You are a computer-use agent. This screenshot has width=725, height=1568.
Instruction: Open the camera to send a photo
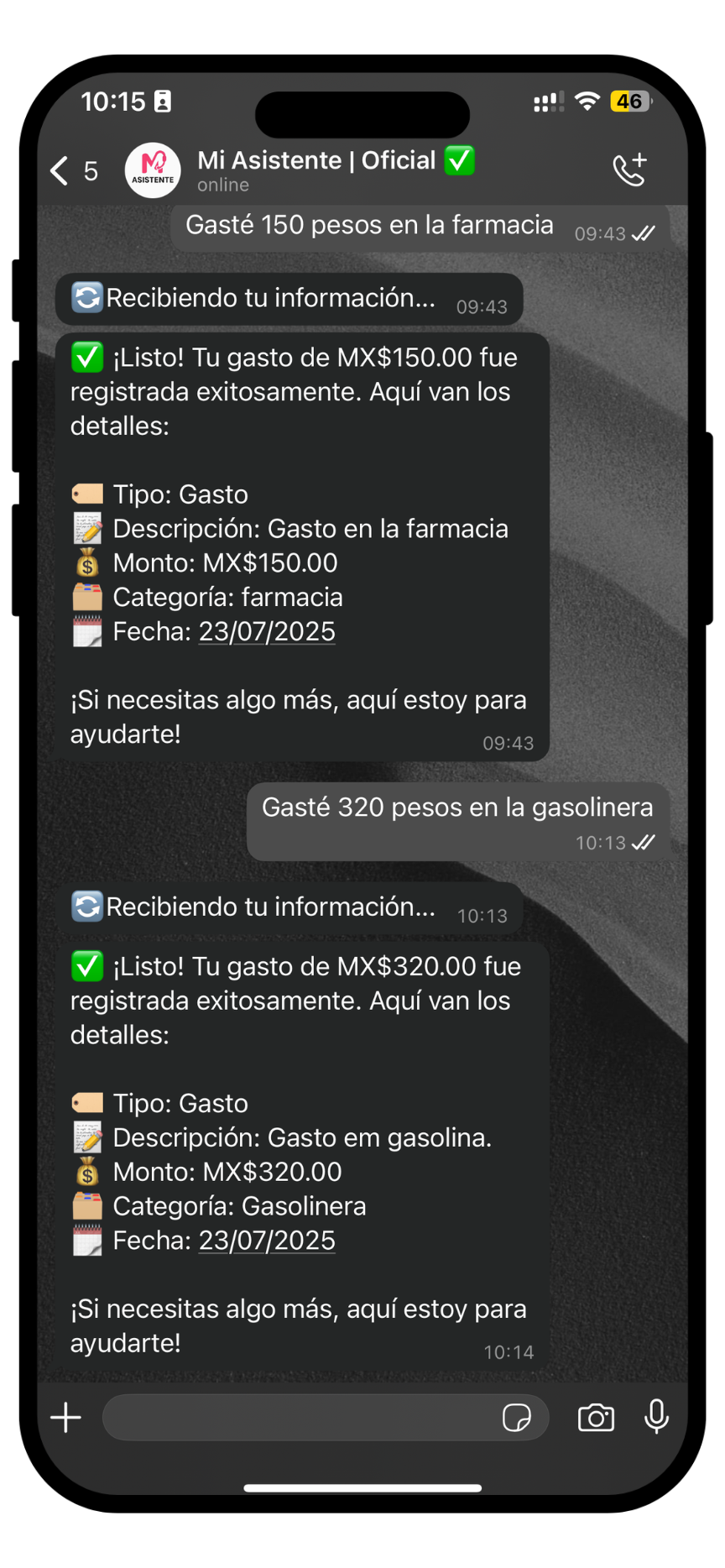[596, 1418]
